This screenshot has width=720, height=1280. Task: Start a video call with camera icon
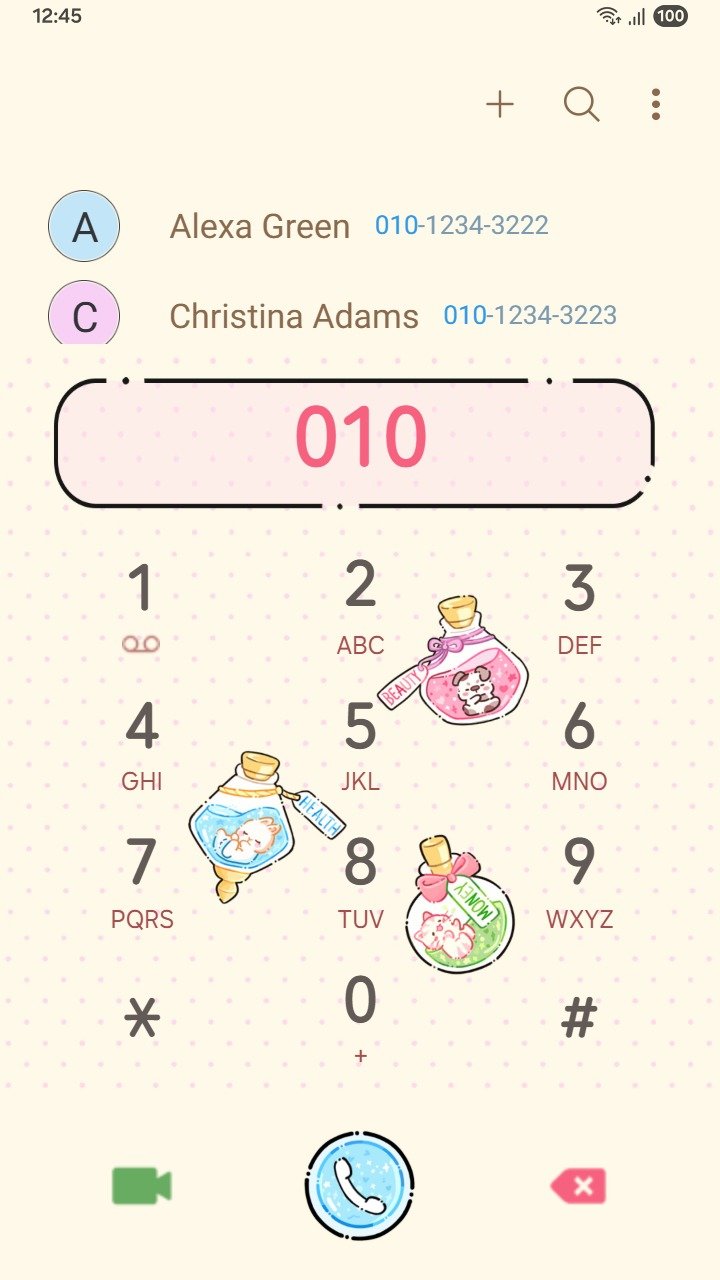(x=141, y=1186)
